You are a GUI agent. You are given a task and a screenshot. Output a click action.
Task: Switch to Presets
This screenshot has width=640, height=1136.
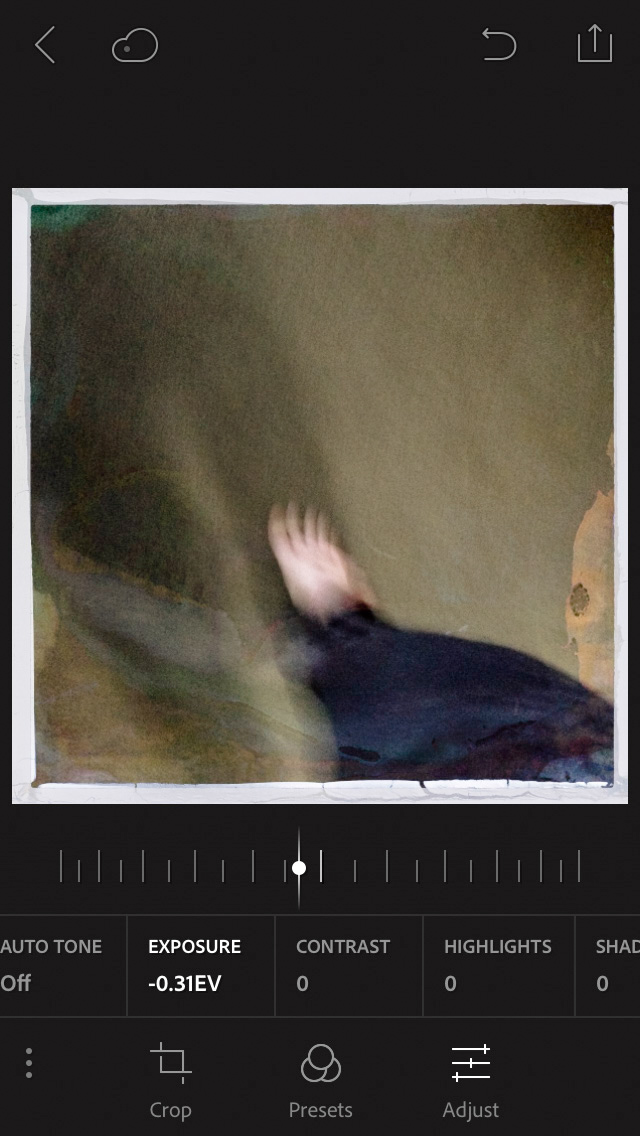pos(320,1080)
